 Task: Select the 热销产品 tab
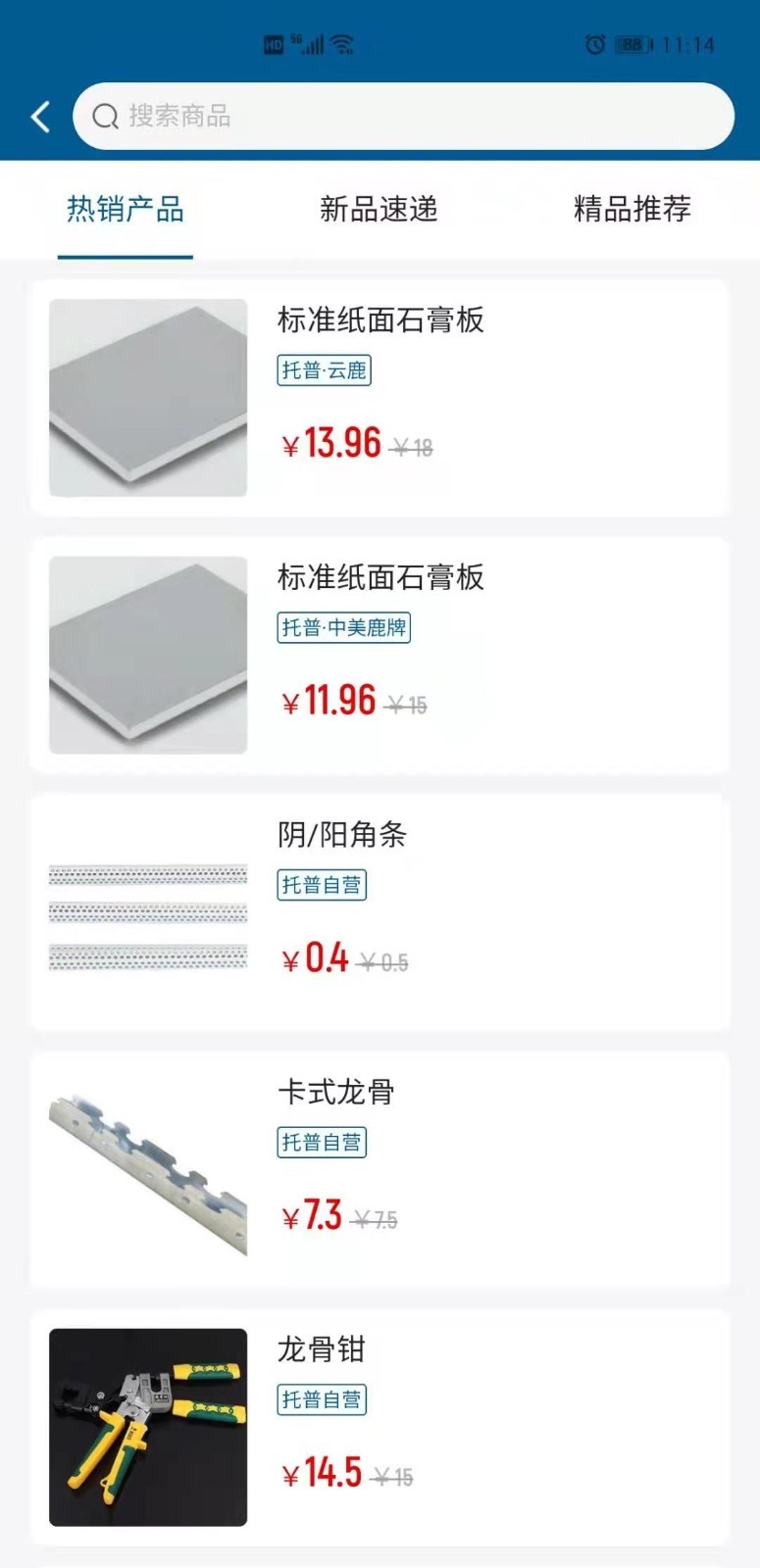click(x=125, y=210)
